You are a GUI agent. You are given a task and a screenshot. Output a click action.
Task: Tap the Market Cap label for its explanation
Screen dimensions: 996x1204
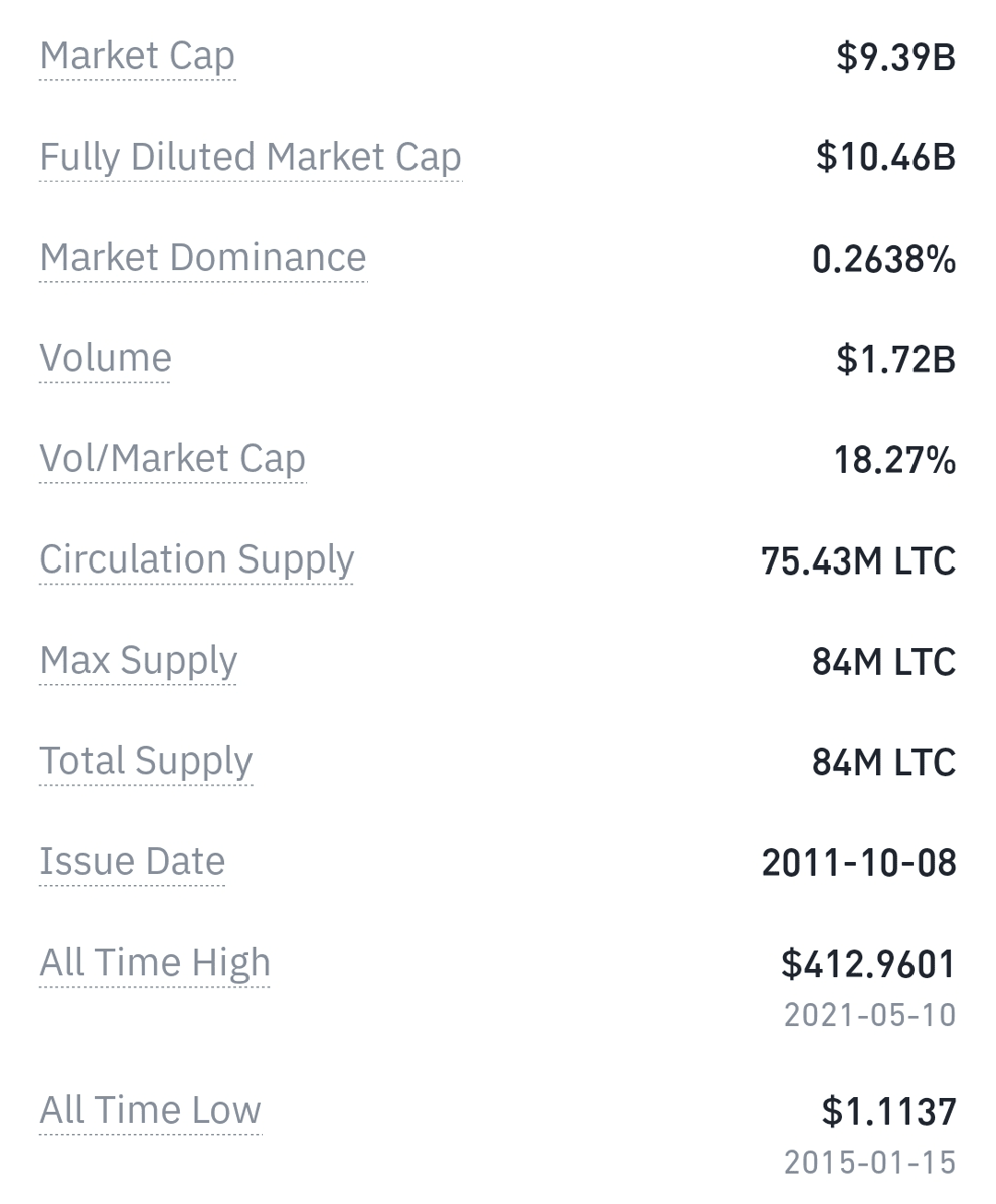click(x=137, y=56)
